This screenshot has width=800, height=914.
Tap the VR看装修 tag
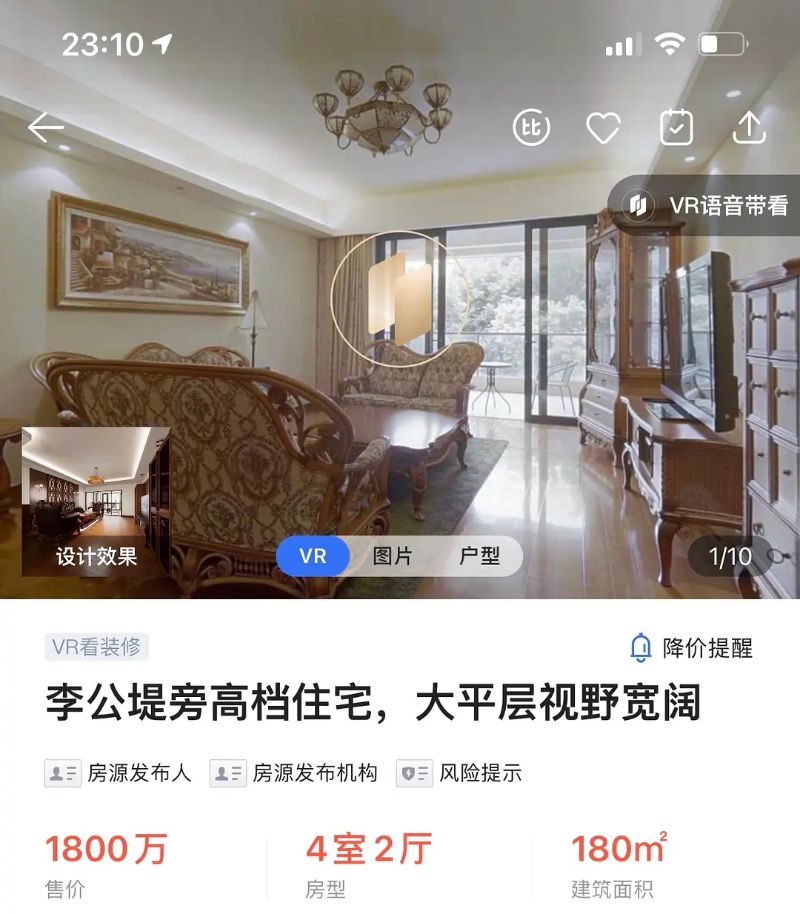(97, 647)
